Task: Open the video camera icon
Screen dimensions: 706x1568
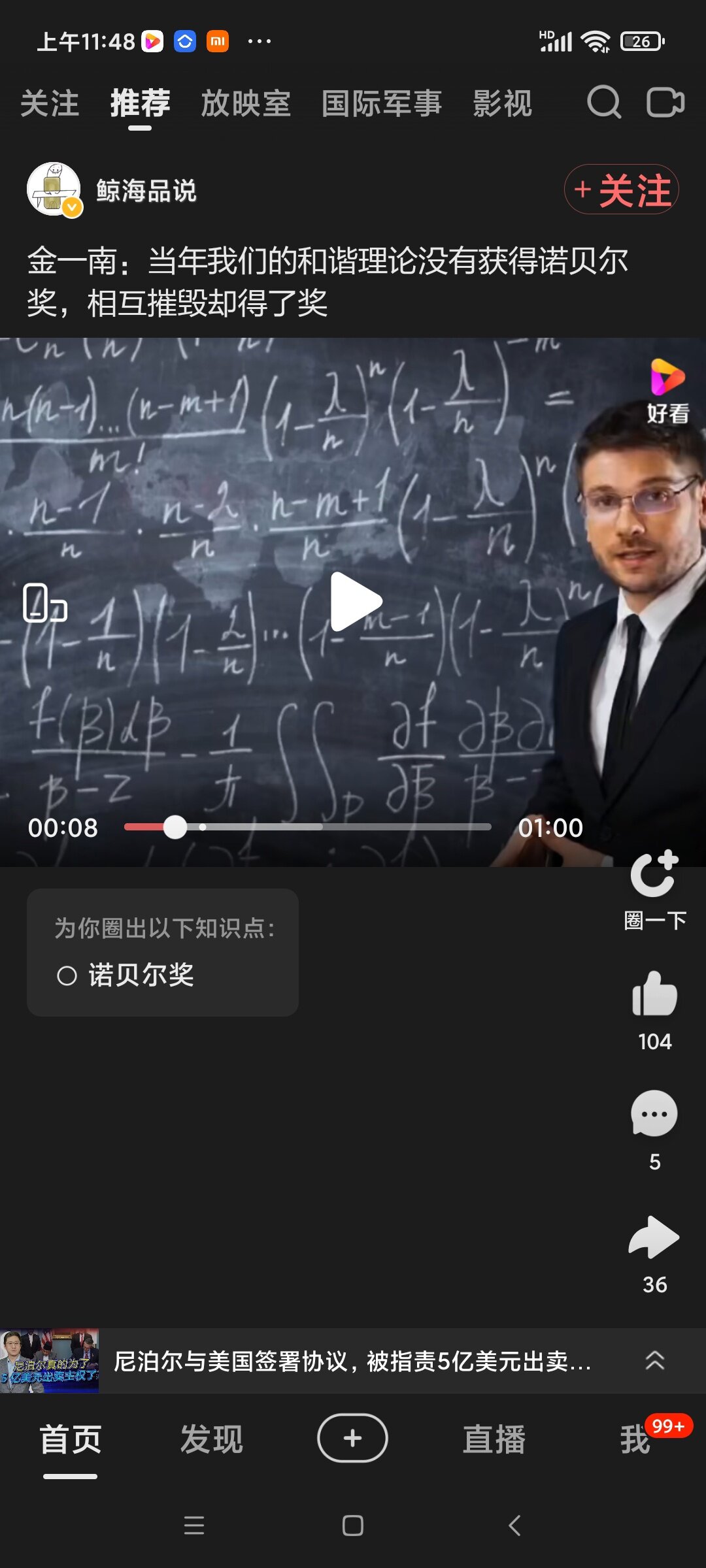Action: 665,103
